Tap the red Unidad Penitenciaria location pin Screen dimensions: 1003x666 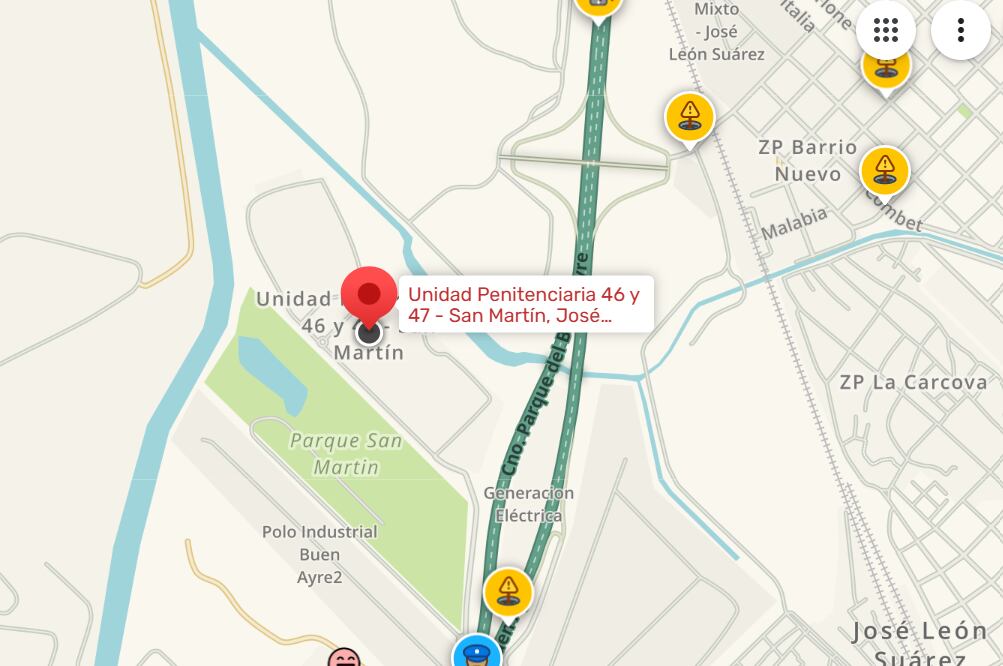click(x=369, y=297)
